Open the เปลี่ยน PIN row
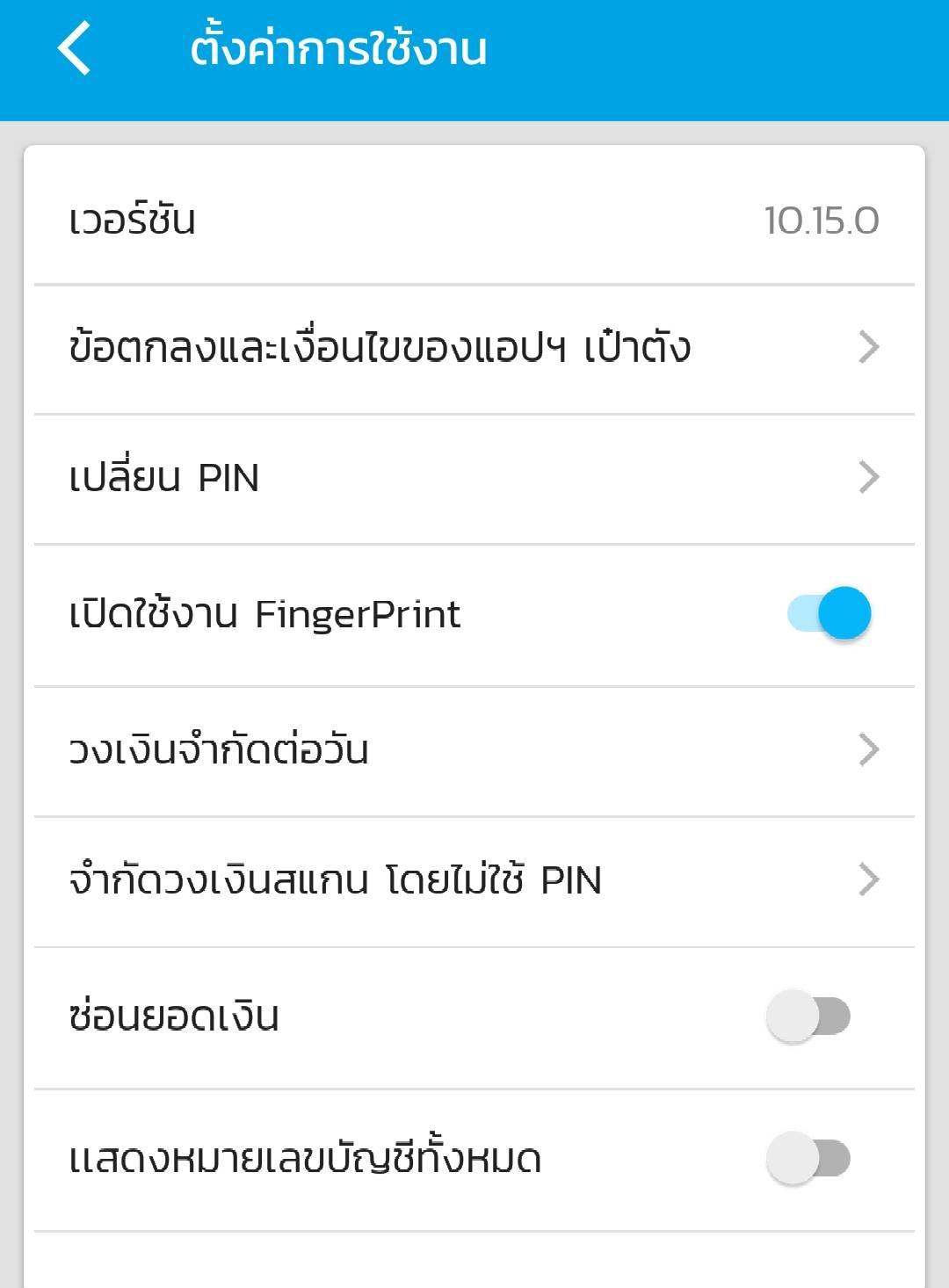Screen dimensions: 949x1288 point(474,478)
